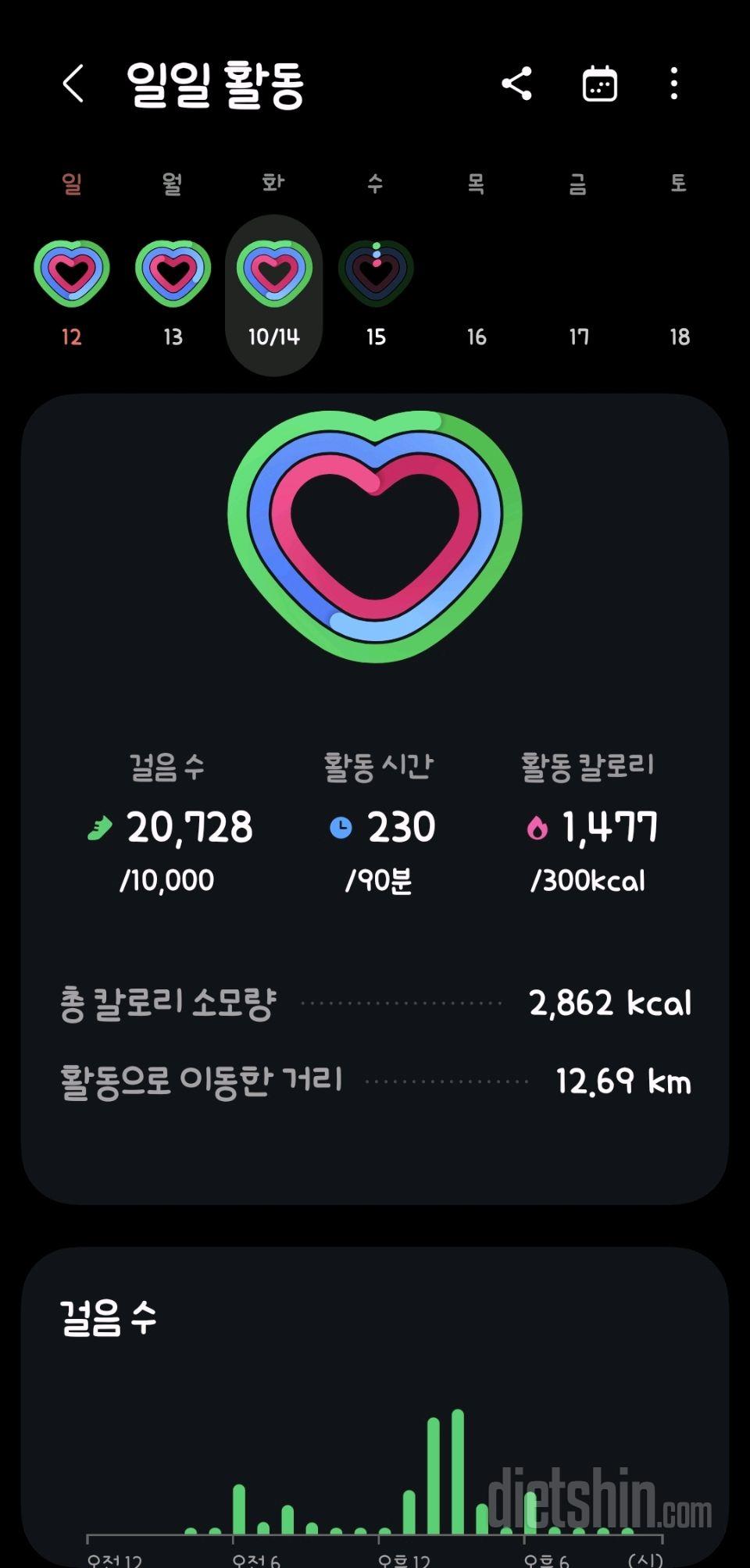
Task: View the 230 active minutes details
Action: coord(380,826)
